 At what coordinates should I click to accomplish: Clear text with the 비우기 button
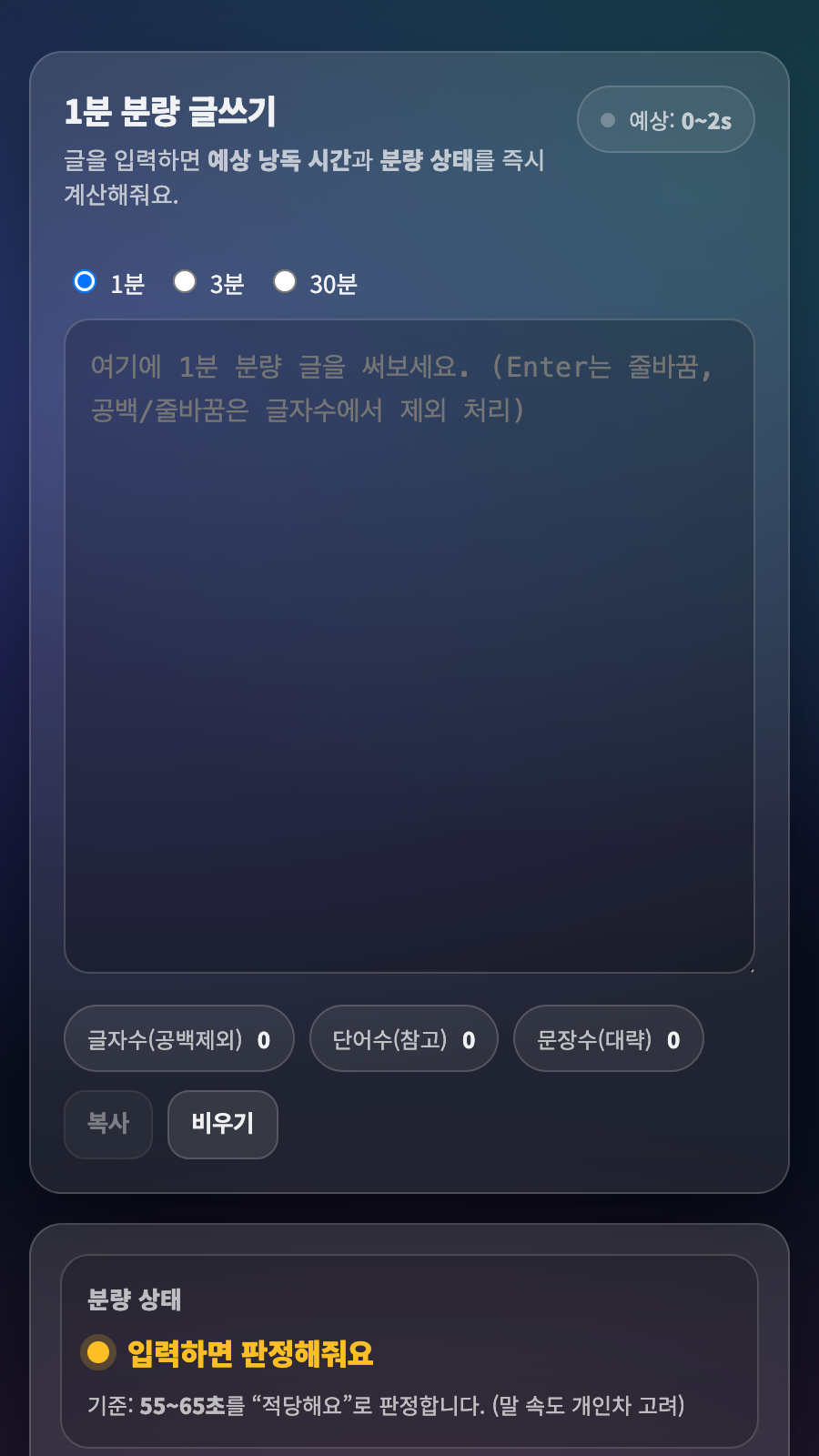(223, 1124)
